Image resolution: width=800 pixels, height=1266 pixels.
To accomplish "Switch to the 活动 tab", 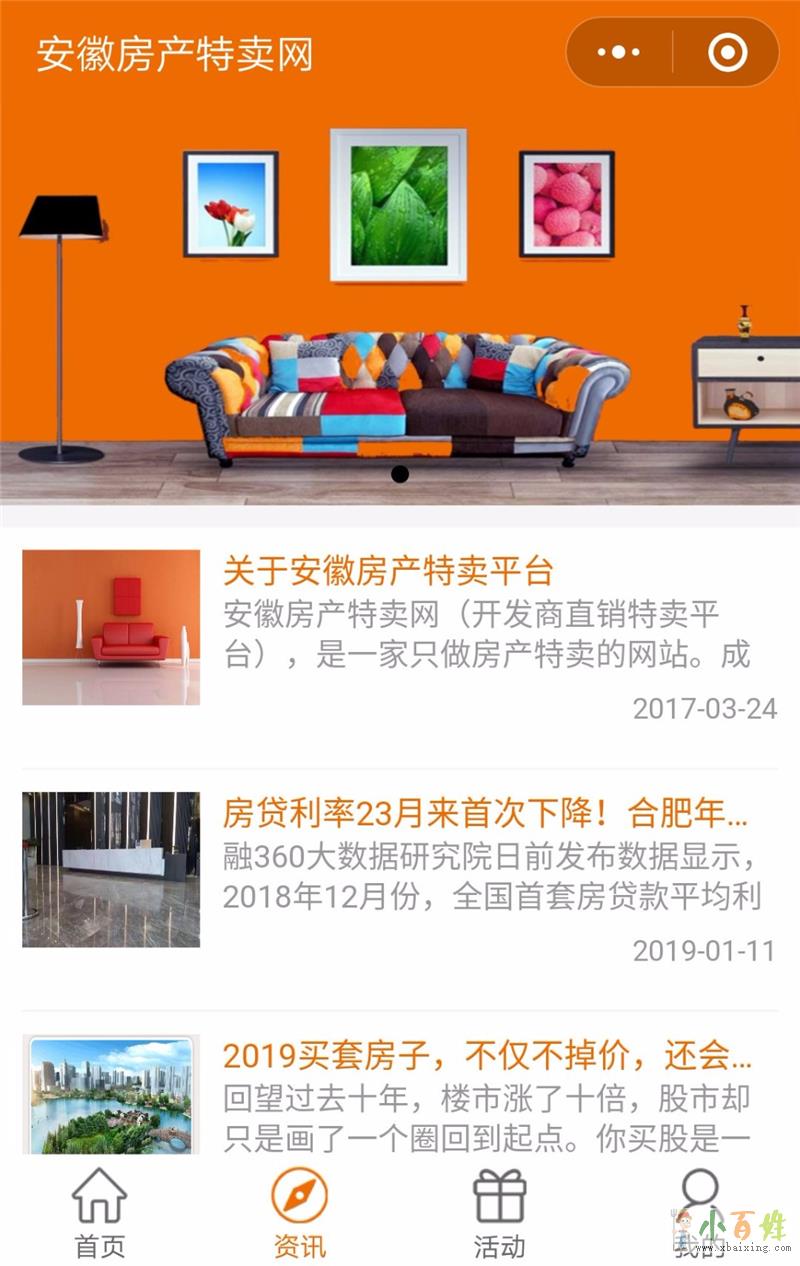I will point(499,1212).
